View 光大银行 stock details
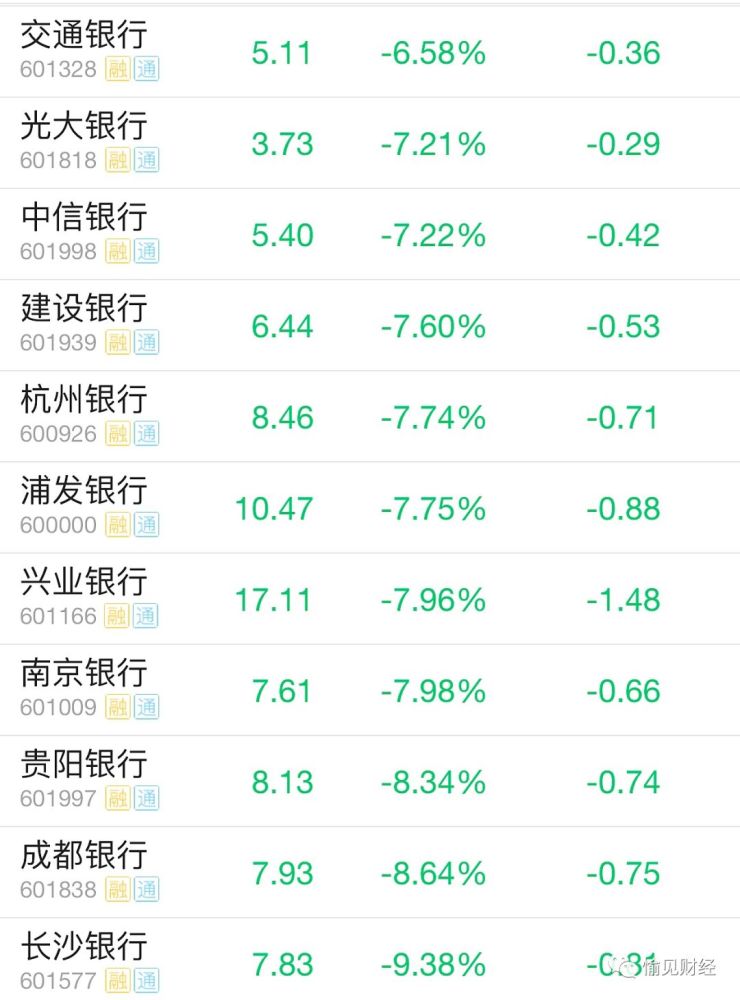Image resolution: width=740 pixels, height=1000 pixels. tap(84, 127)
